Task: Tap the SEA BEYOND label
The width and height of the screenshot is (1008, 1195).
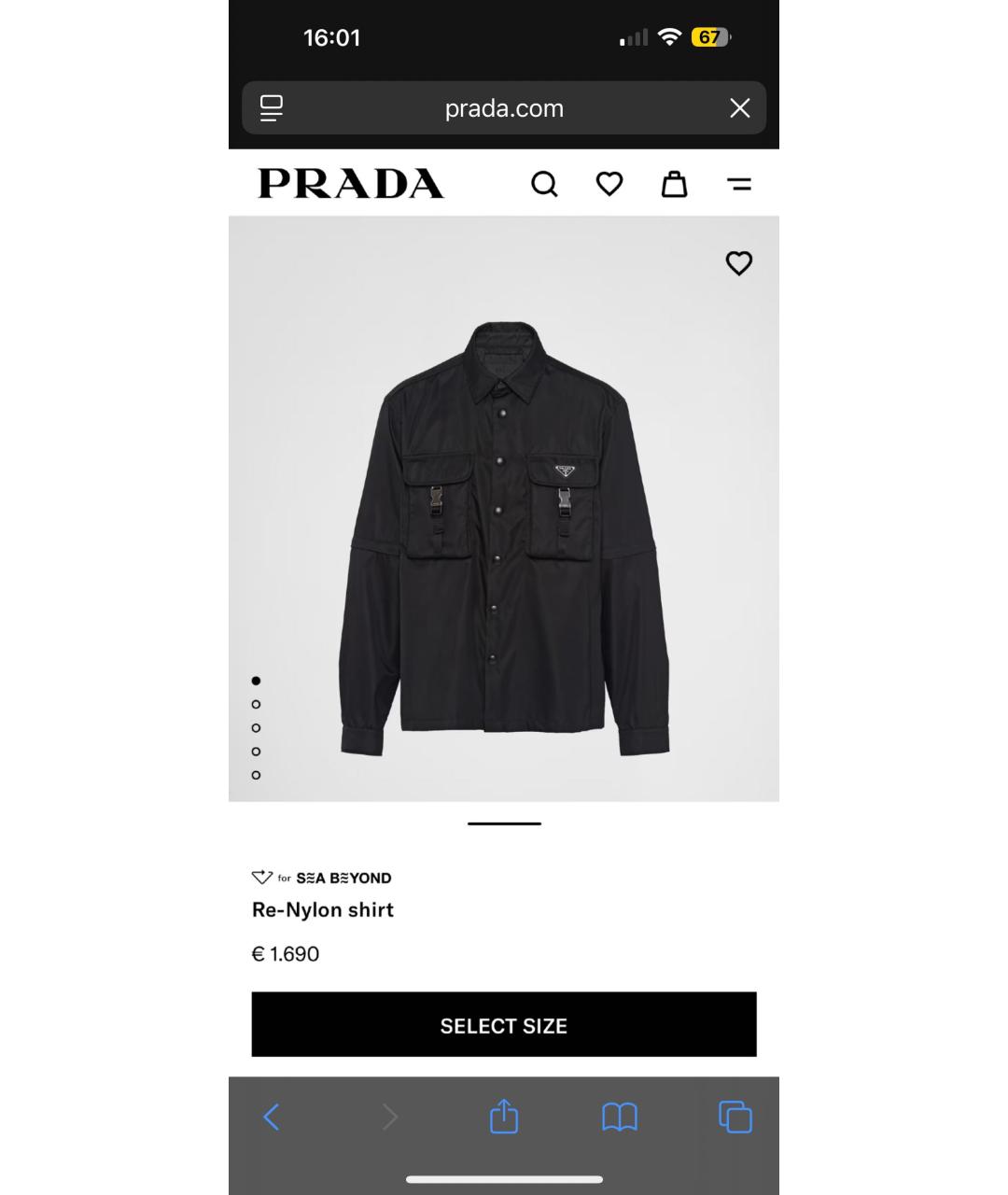Action: coord(322,878)
